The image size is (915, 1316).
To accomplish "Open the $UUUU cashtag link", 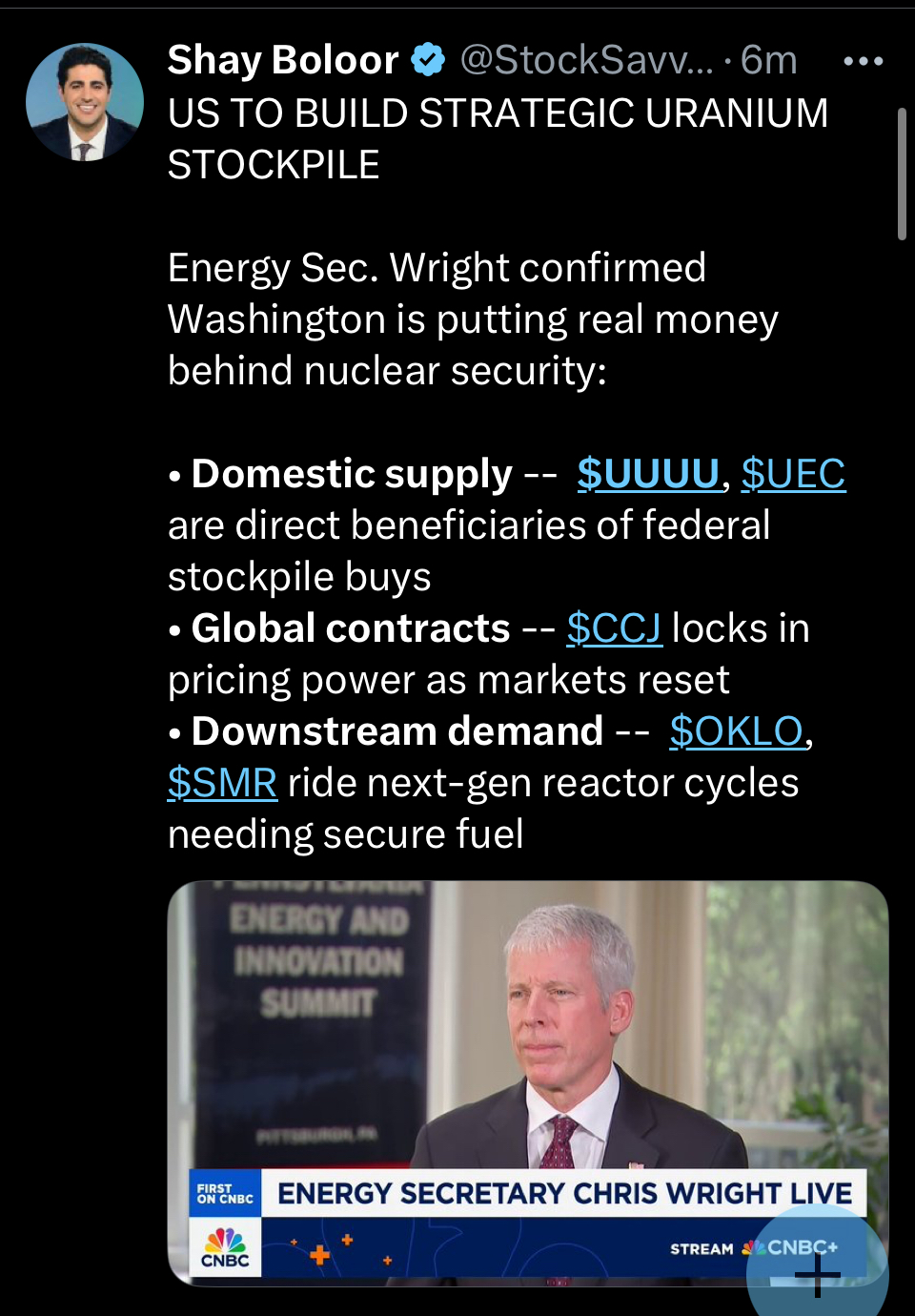I will tap(648, 474).
